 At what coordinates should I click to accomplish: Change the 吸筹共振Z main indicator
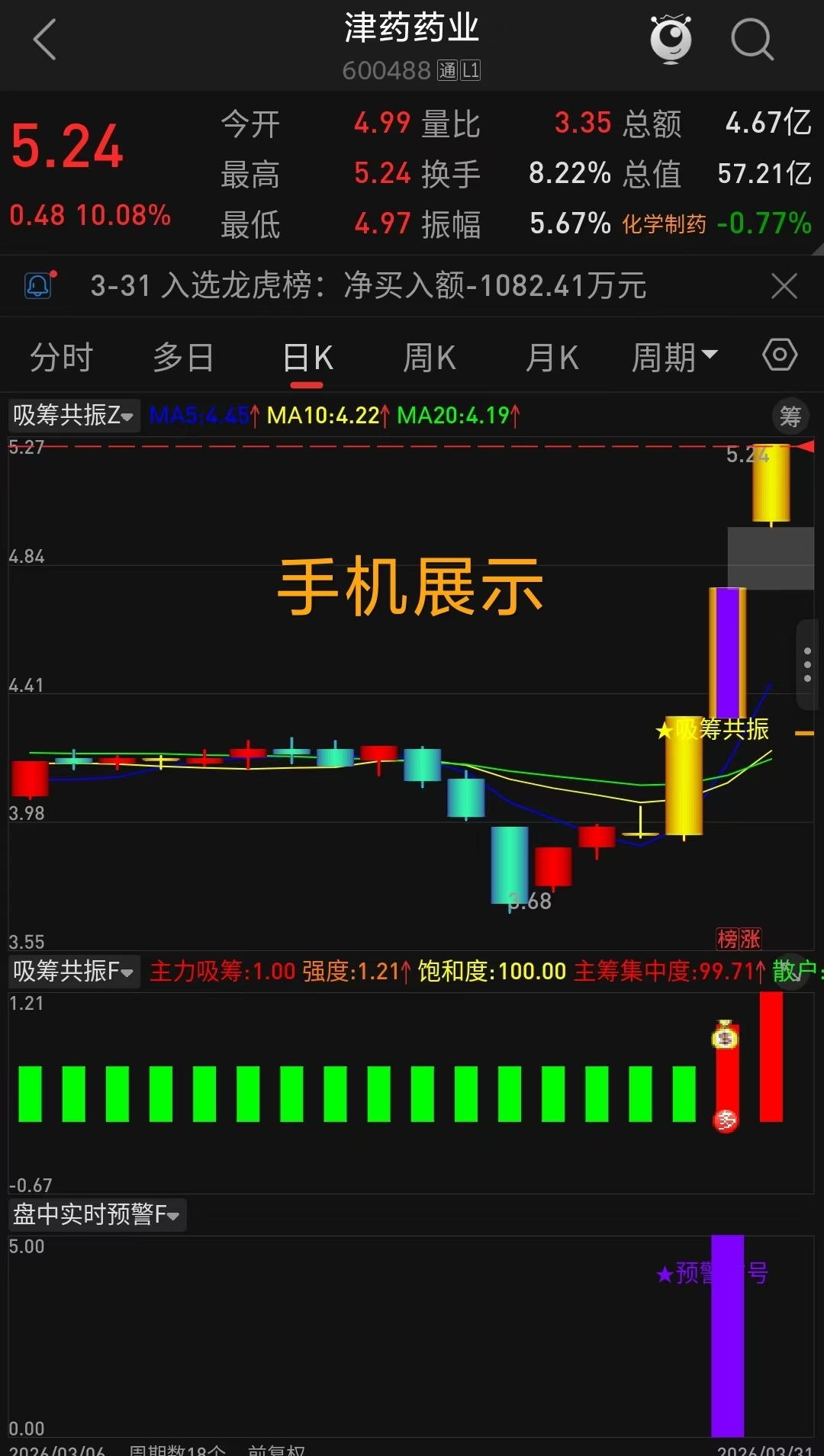point(73,416)
